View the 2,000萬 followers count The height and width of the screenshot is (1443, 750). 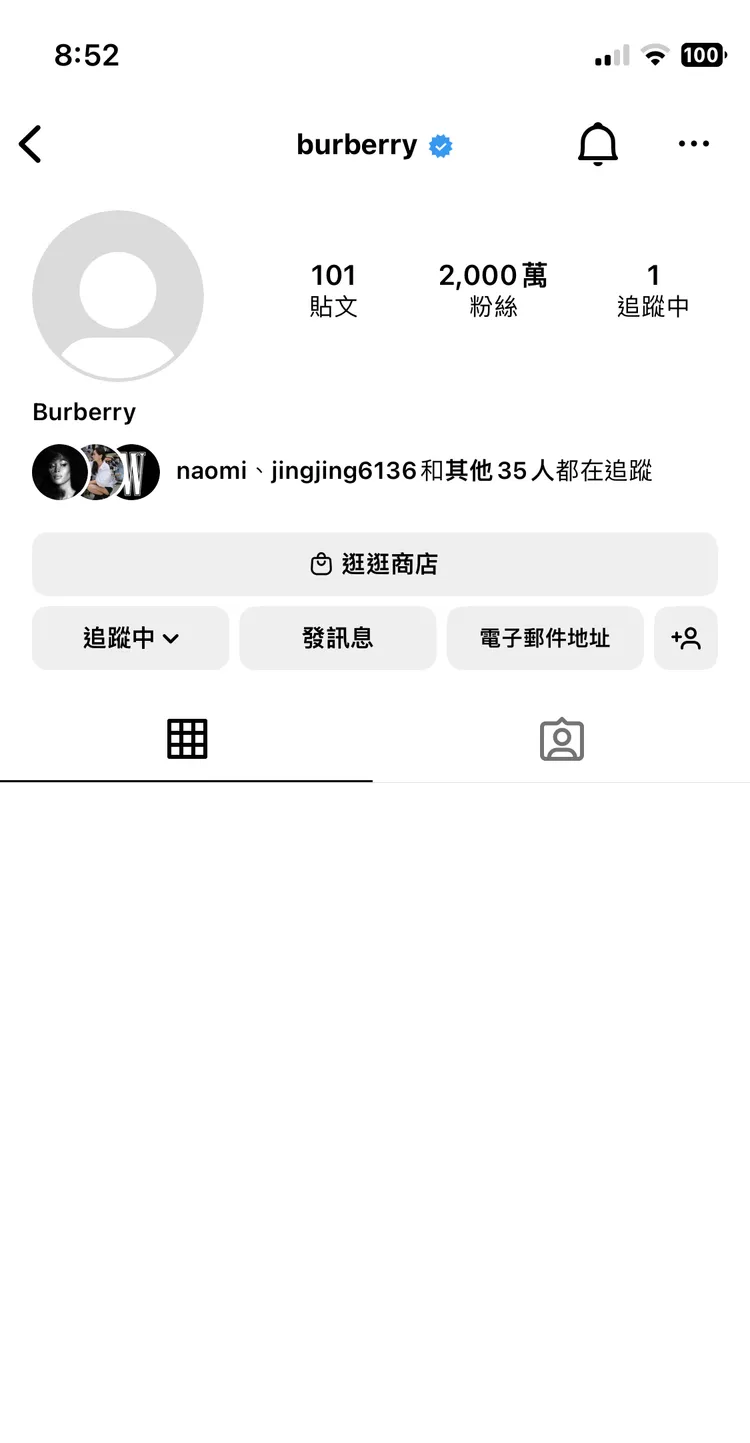click(492, 289)
